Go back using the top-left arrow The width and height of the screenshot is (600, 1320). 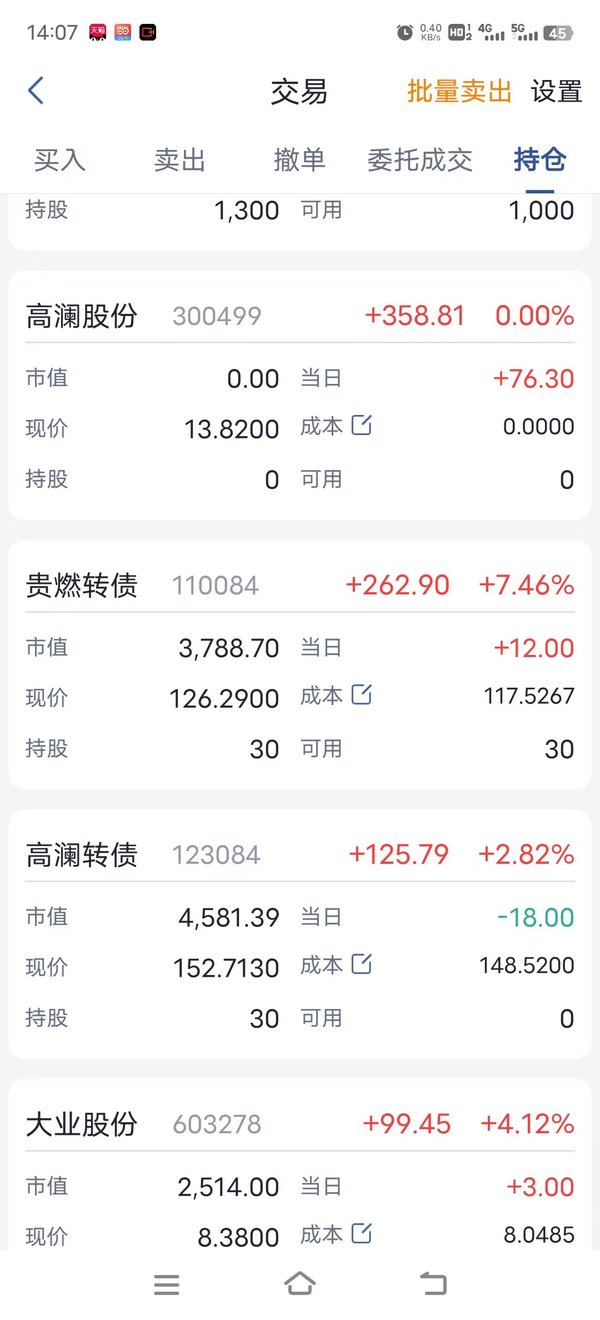(x=36, y=91)
